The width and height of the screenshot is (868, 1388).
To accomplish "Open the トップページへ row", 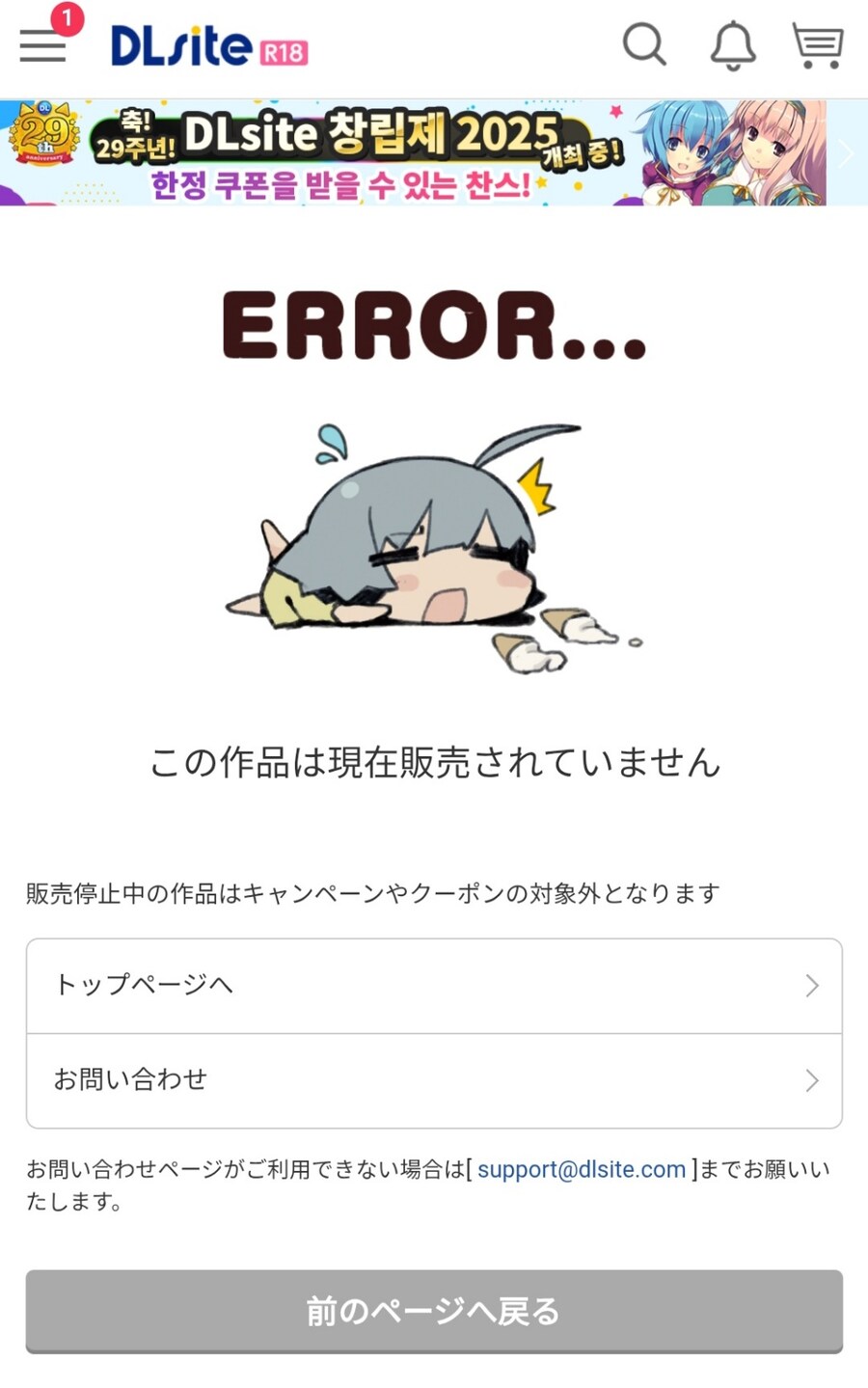I will (x=434, y=985).
